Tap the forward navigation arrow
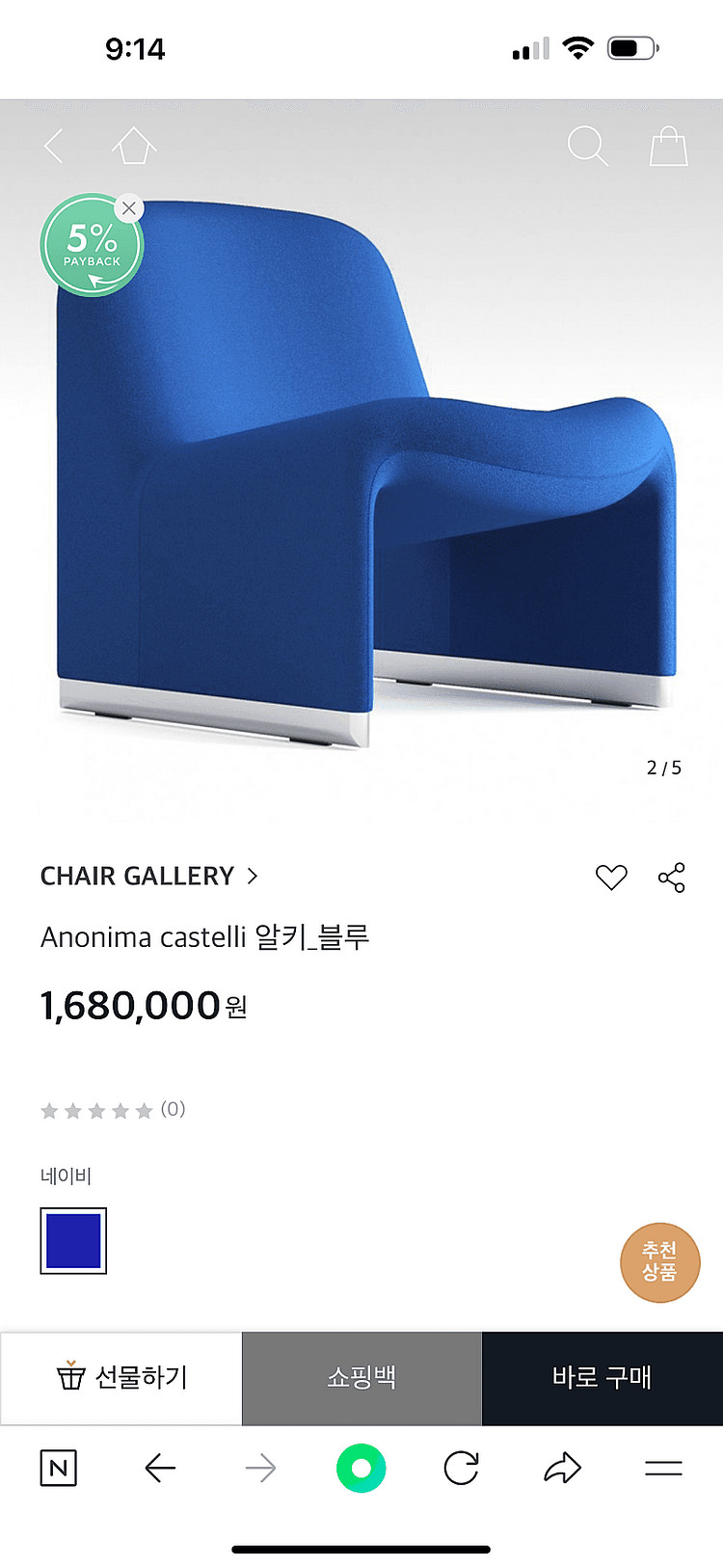This screenshot has height=1568, width=723. [260, 1468]
